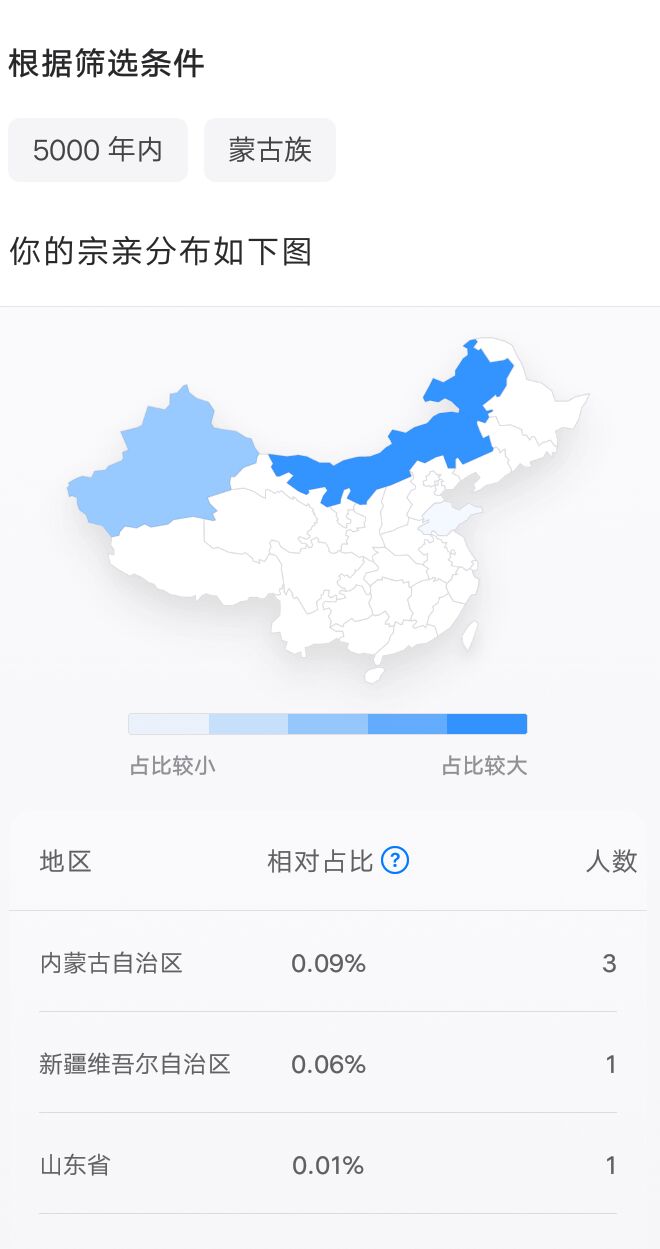Tap the 5000 年内 filter chip
The width and height of the screenshot is (660, 1249).
click(x=98, y=150)
